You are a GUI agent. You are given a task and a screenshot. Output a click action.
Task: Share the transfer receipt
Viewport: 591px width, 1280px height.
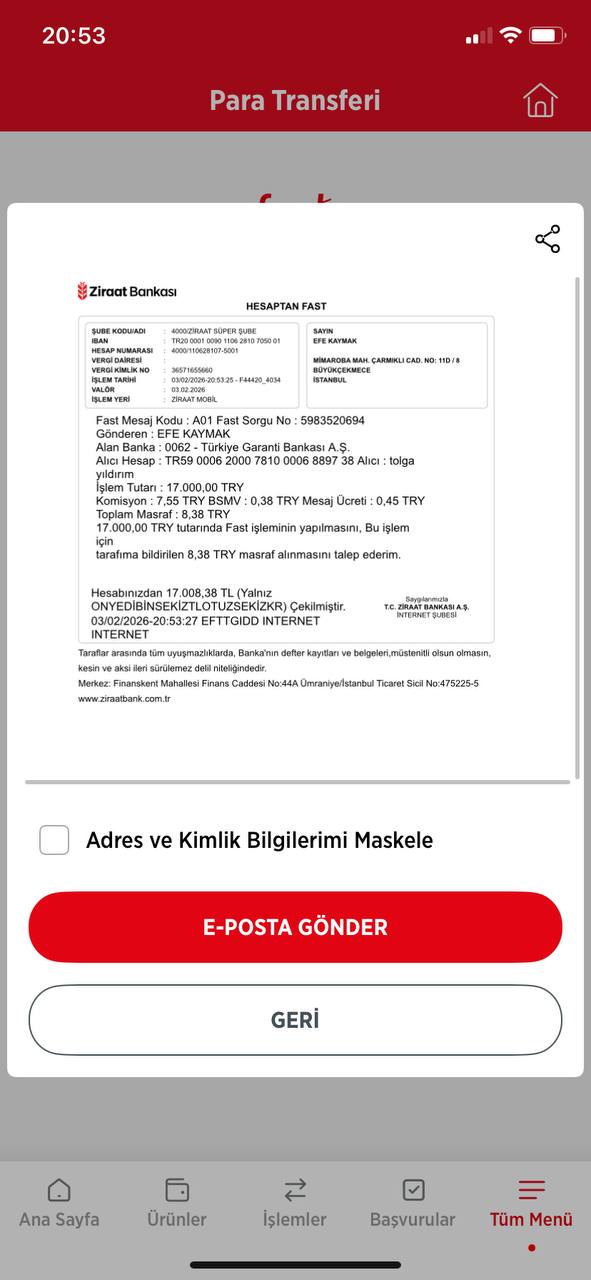(548, 239)
